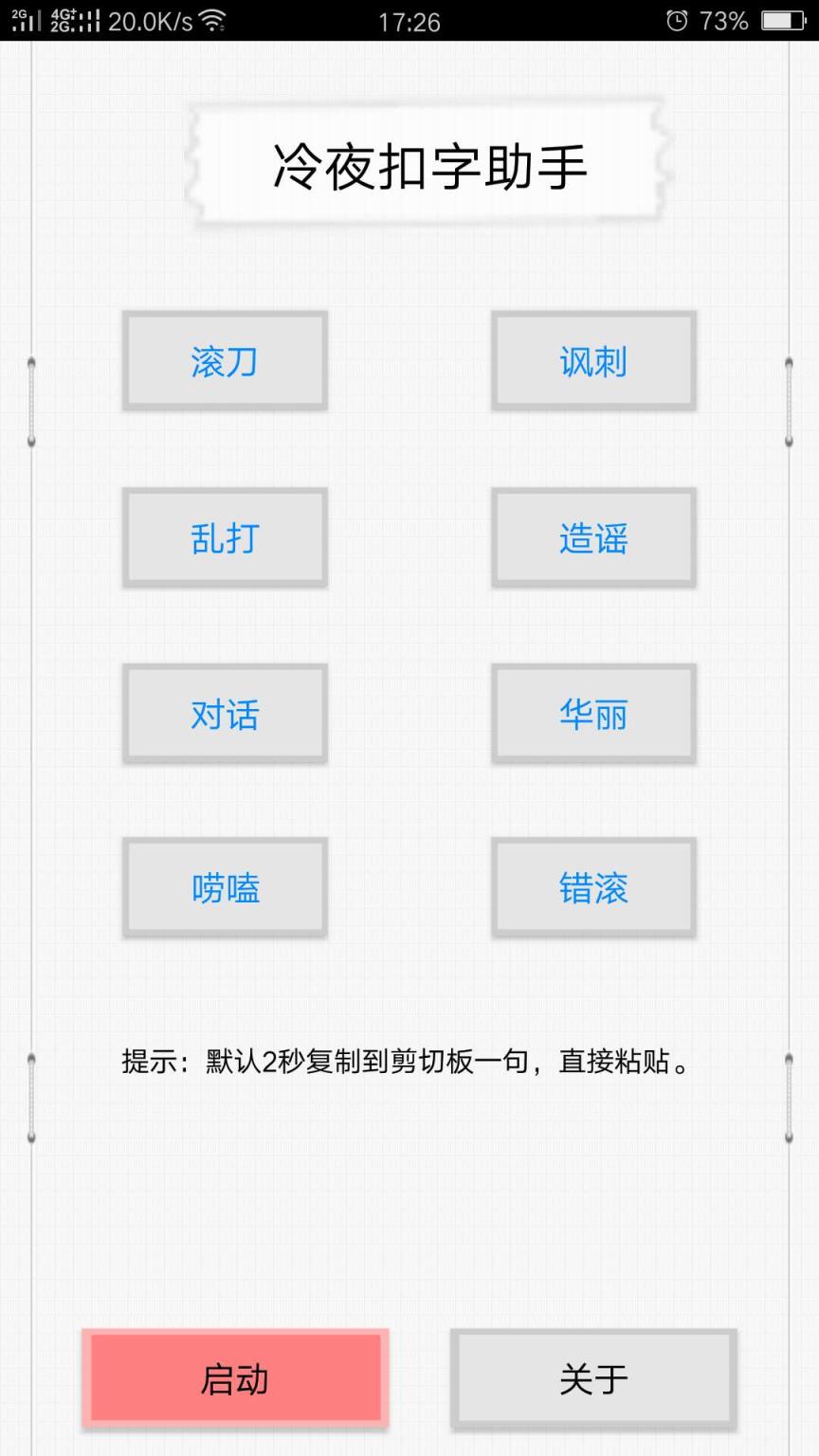
Task: Tap the 17:26 clock in status bar
Action: pyautogui.click(x=408, y=21)
